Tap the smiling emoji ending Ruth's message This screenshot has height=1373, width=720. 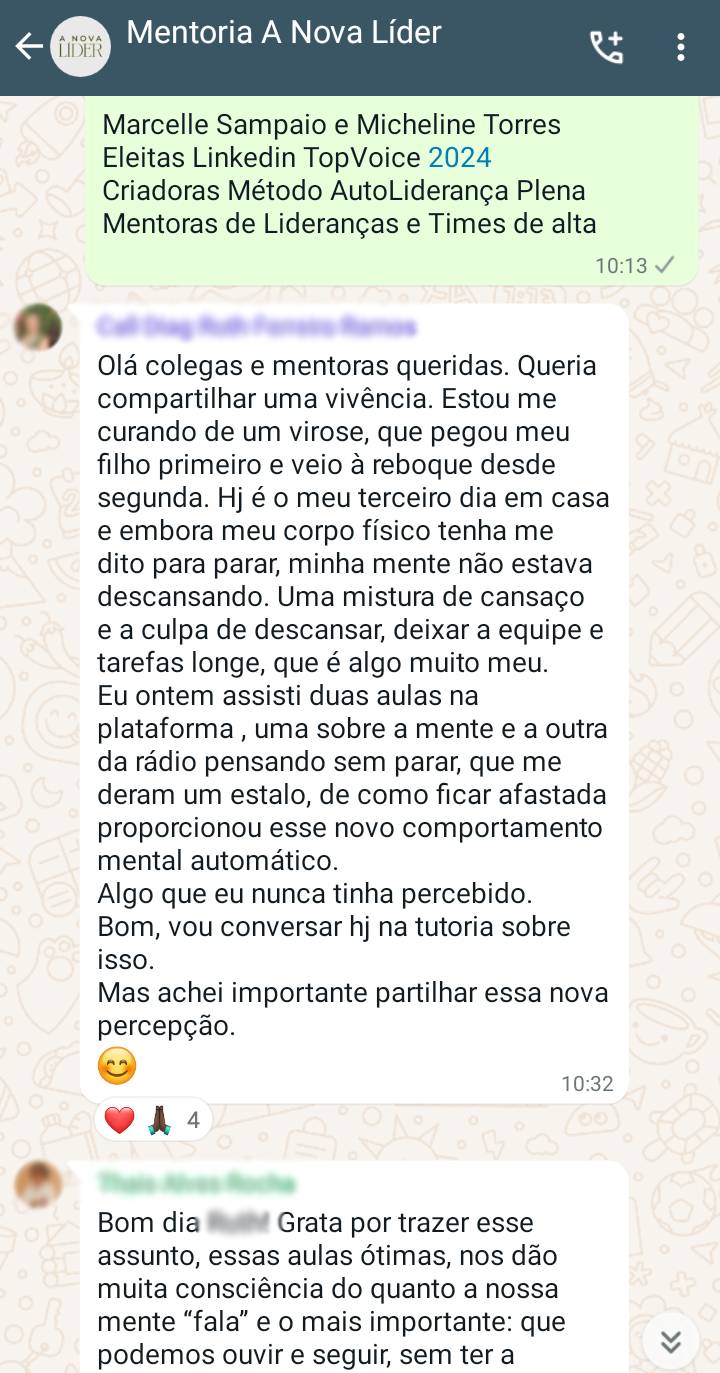(x=116, y=1065)
